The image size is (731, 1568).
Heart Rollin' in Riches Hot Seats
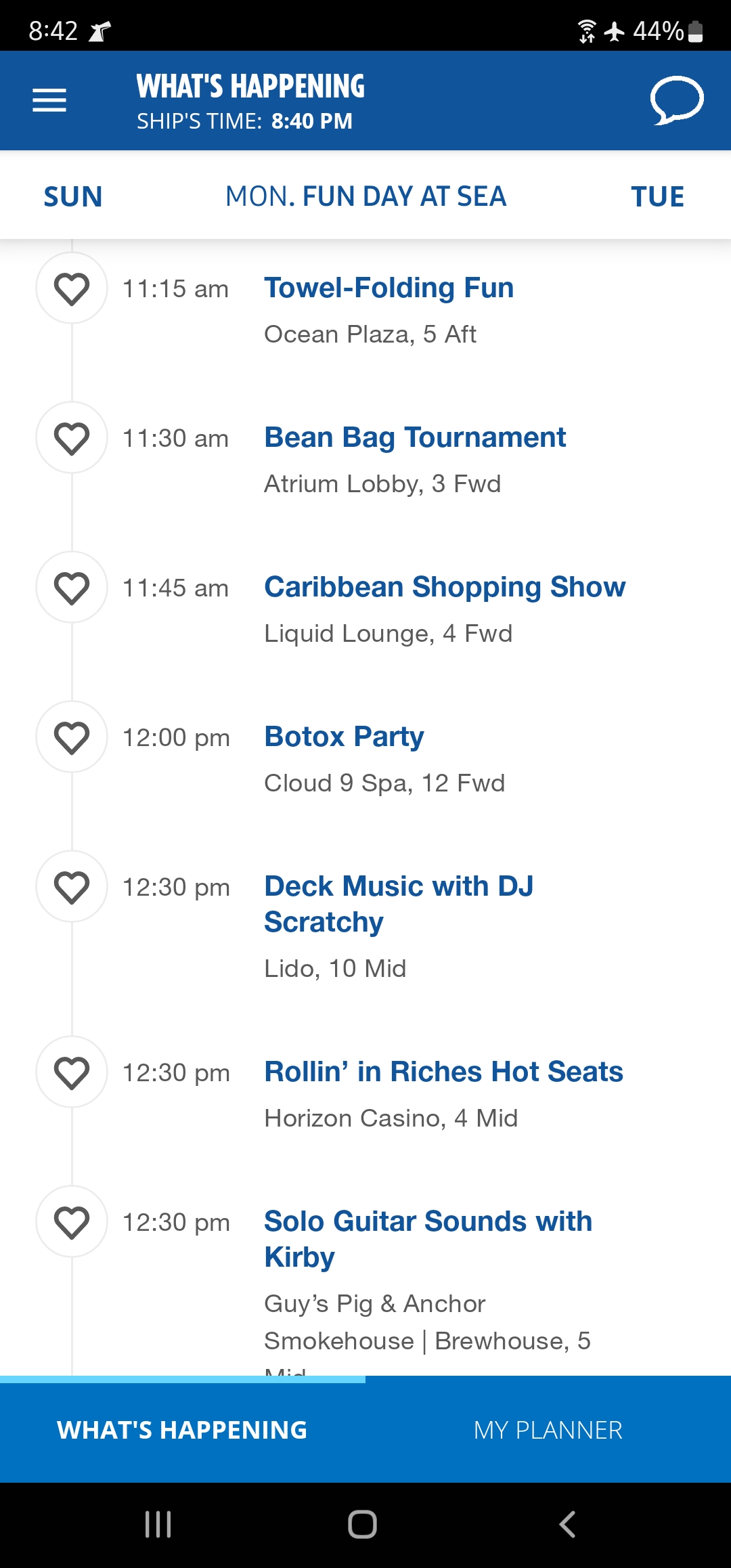[72, 1072]
